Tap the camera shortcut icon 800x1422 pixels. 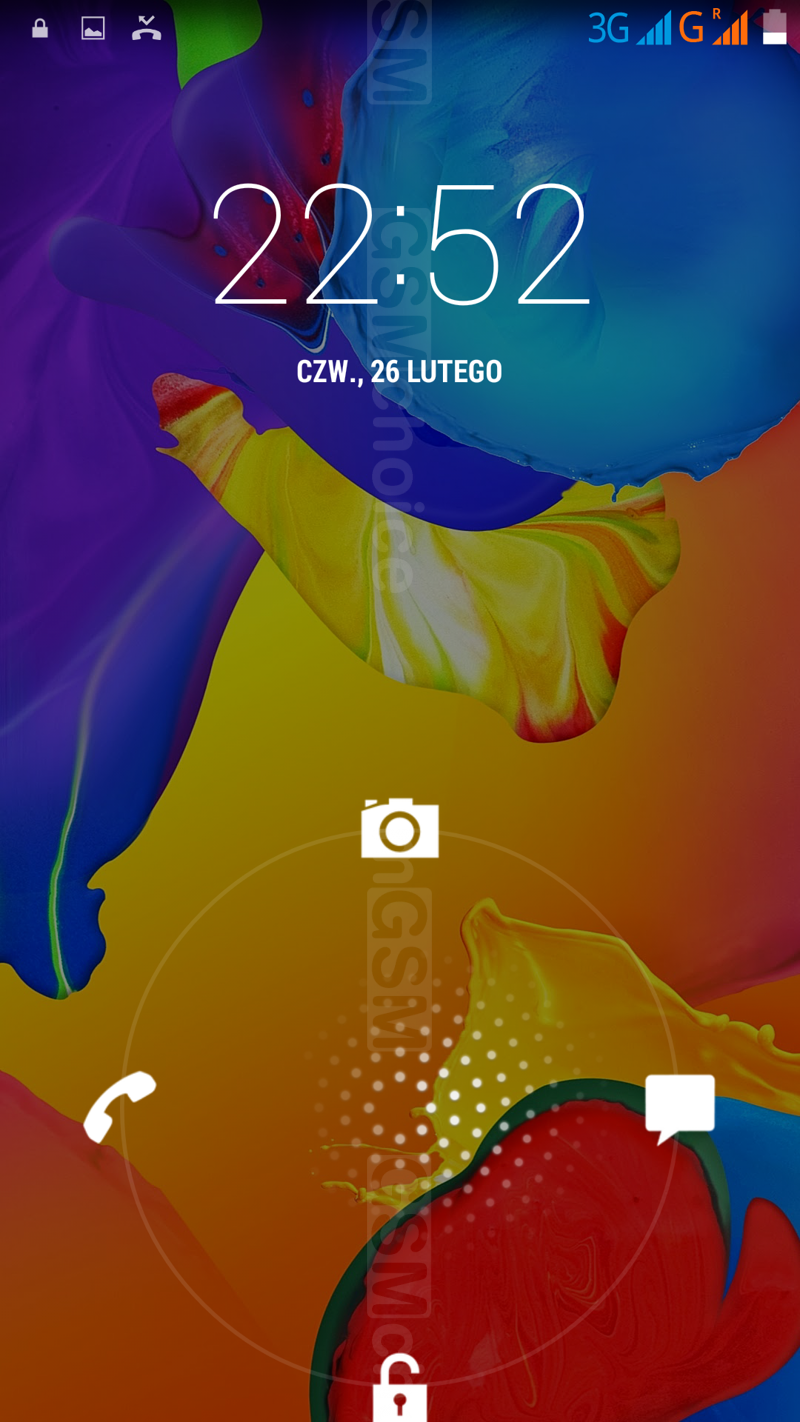click(400, 829)
